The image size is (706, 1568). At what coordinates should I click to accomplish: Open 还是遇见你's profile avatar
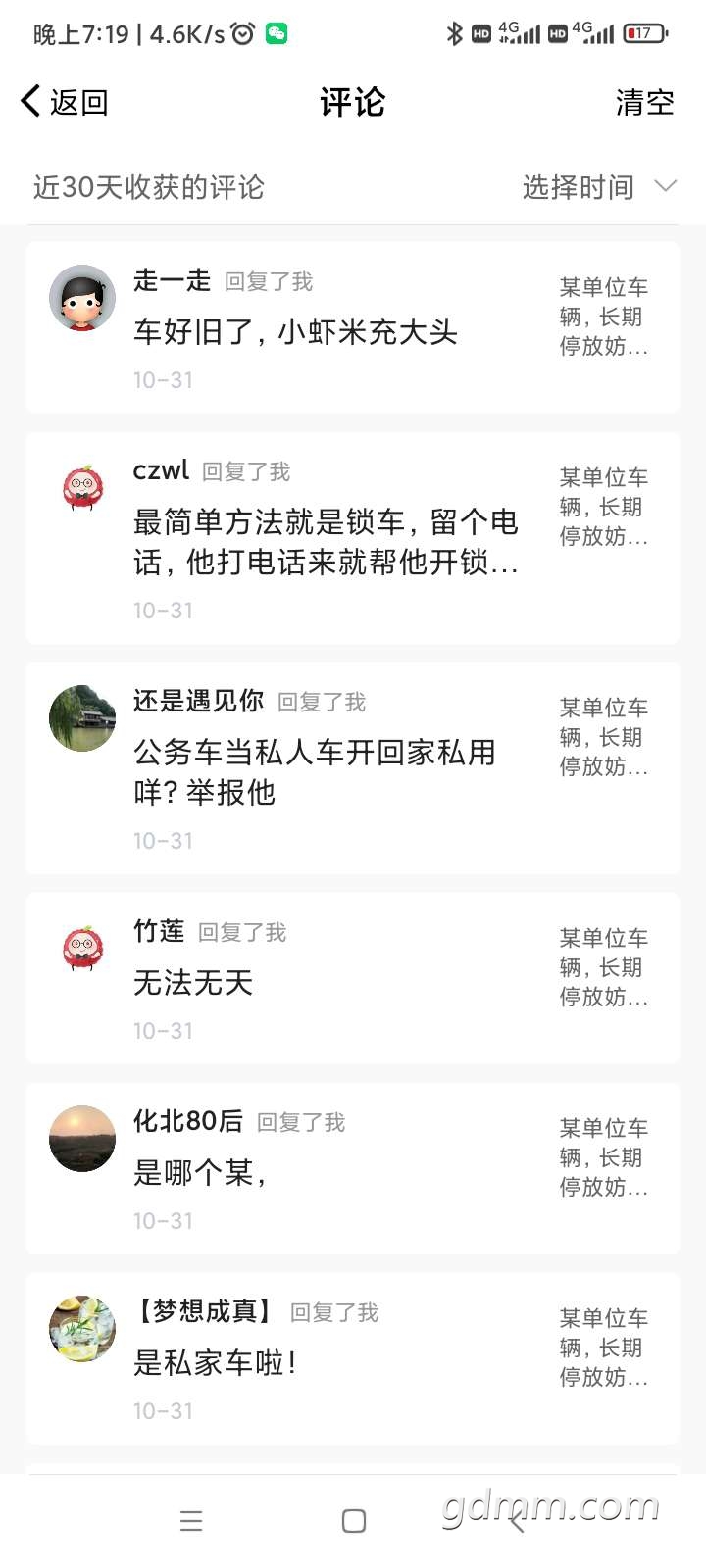(82, 718)
